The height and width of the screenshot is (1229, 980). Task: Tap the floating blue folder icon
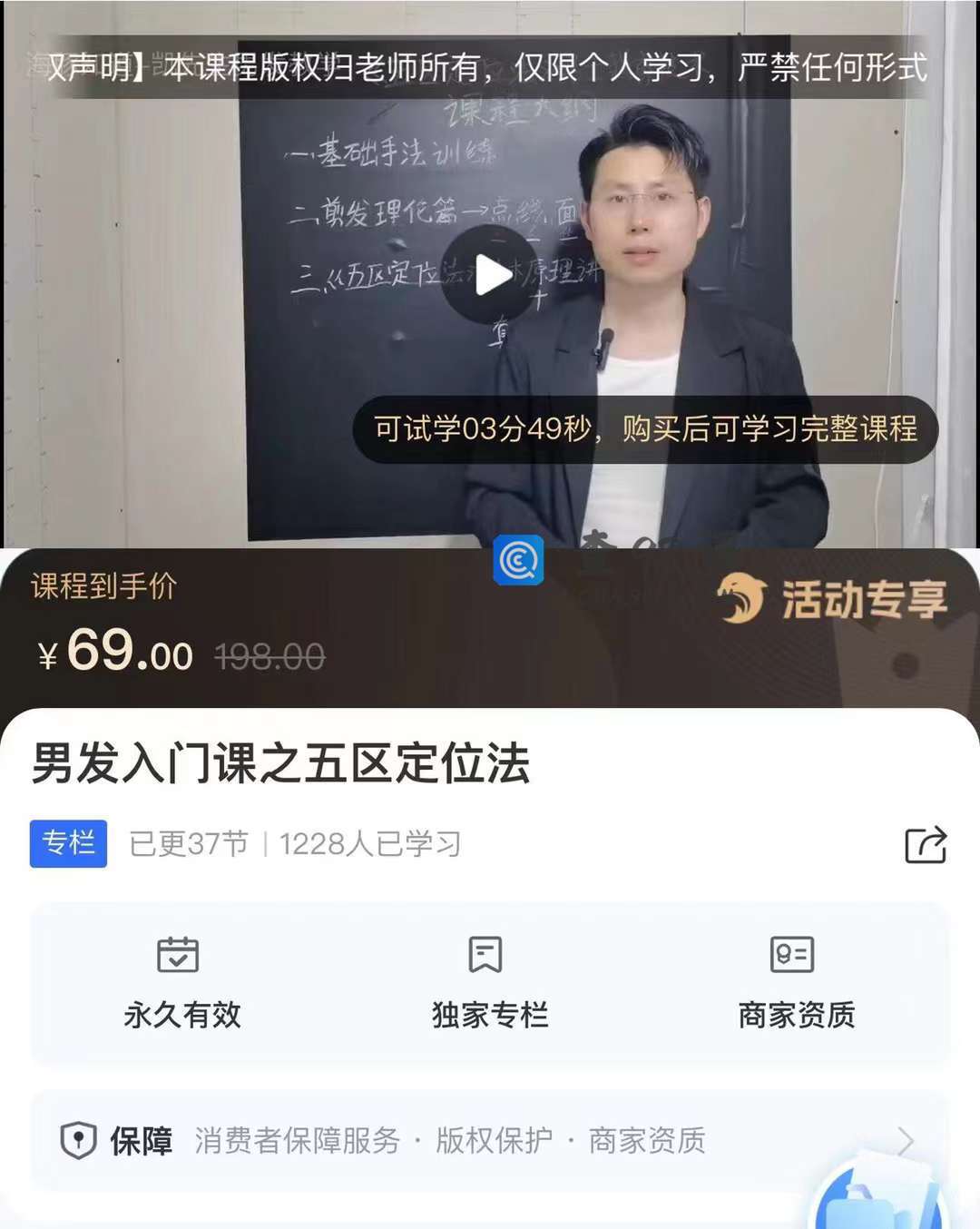(x=876, y=1200)
